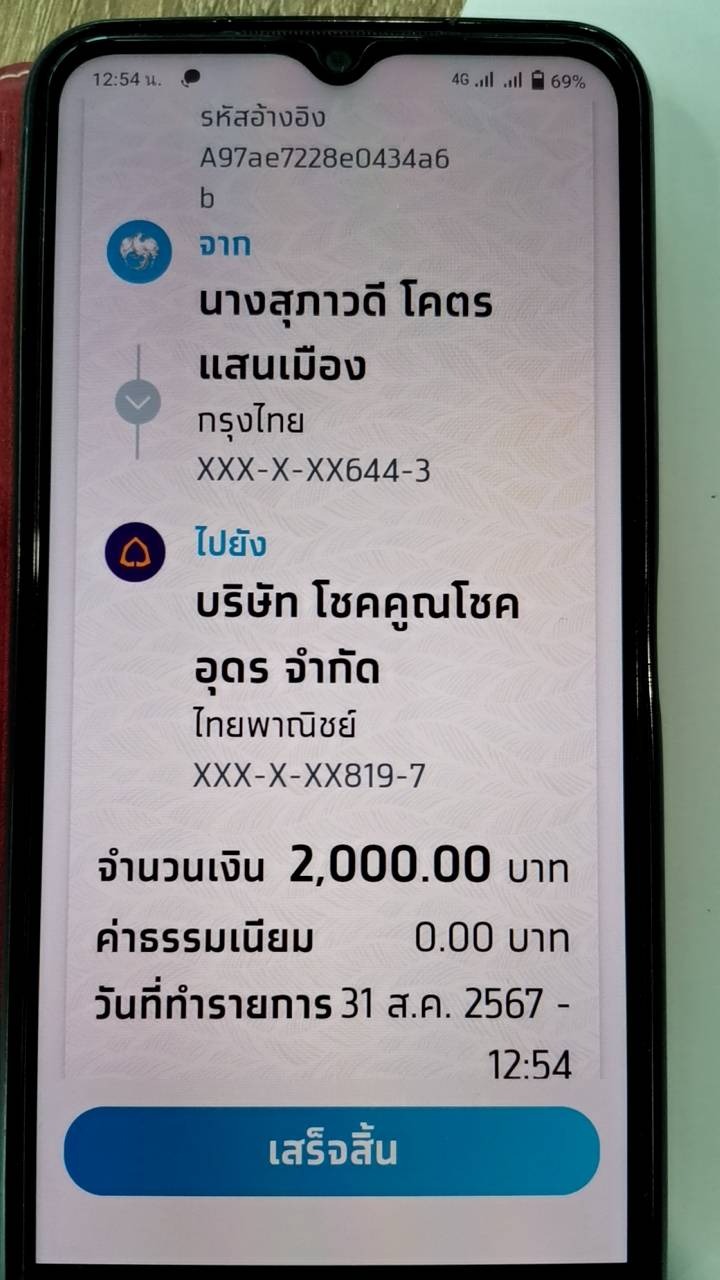Tap the เสร็จสิ้น button
Image resolution: width=720 pixels, height=1280 pixels.
tap(332, 1151)
